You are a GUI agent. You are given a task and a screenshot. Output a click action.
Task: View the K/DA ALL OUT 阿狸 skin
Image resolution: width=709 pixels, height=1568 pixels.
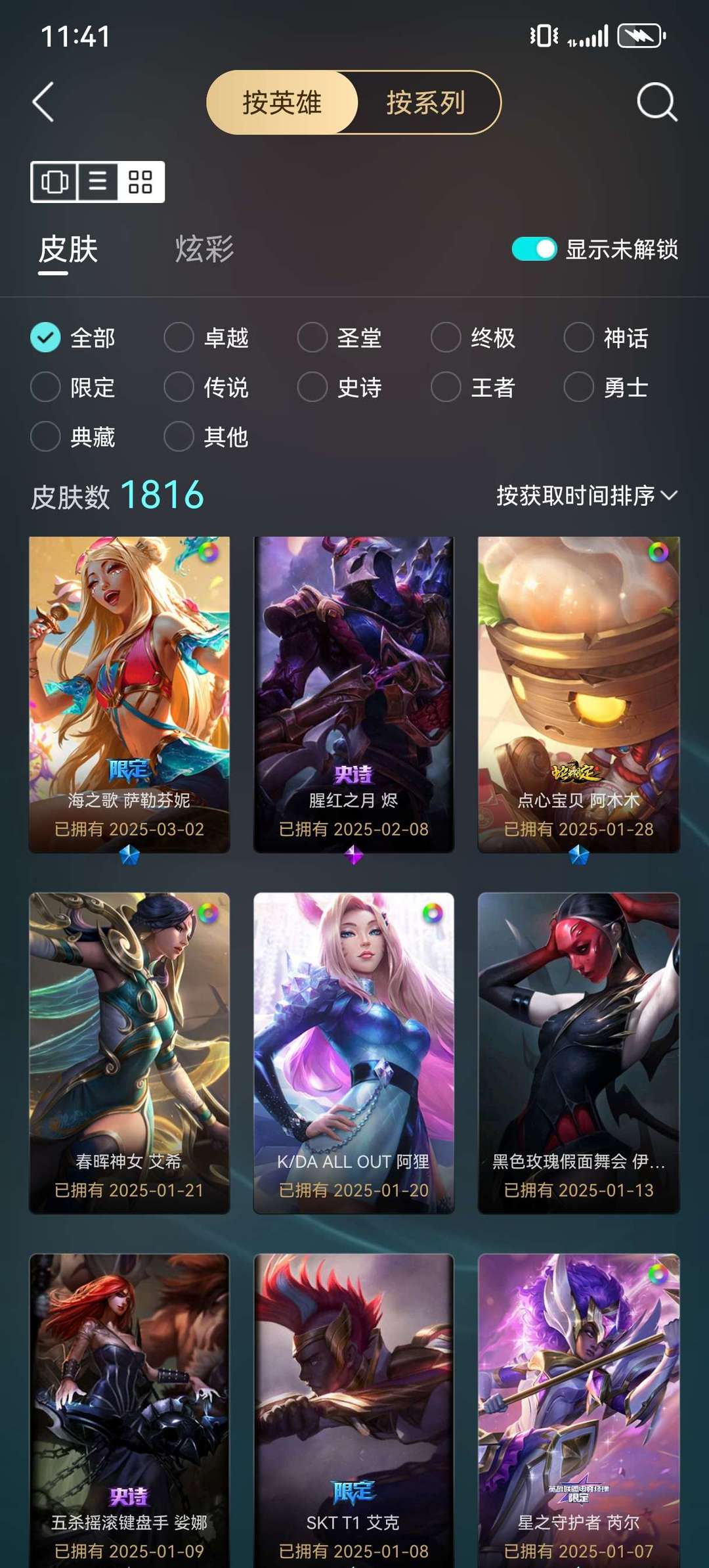(x=354, y=1053)
